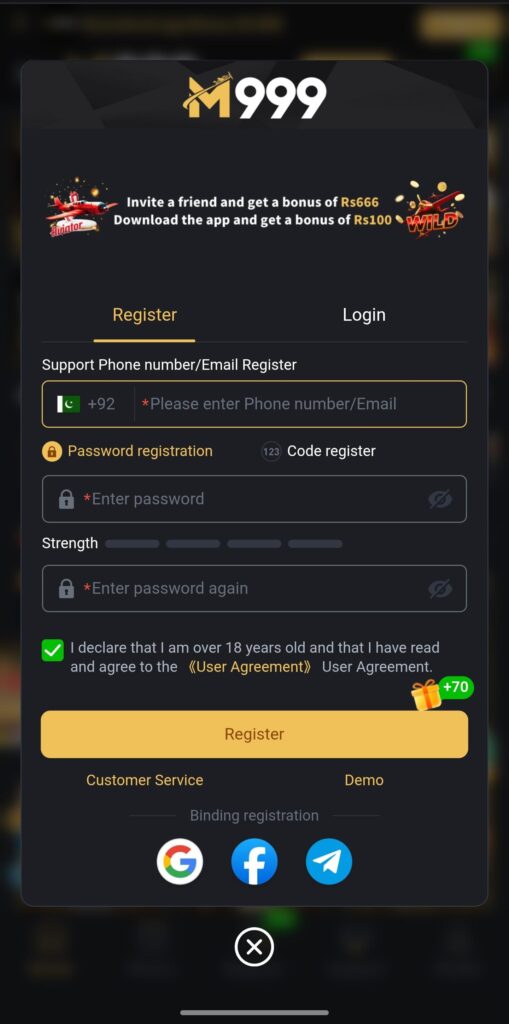Contact Customer Service

[x=144, y=780]
